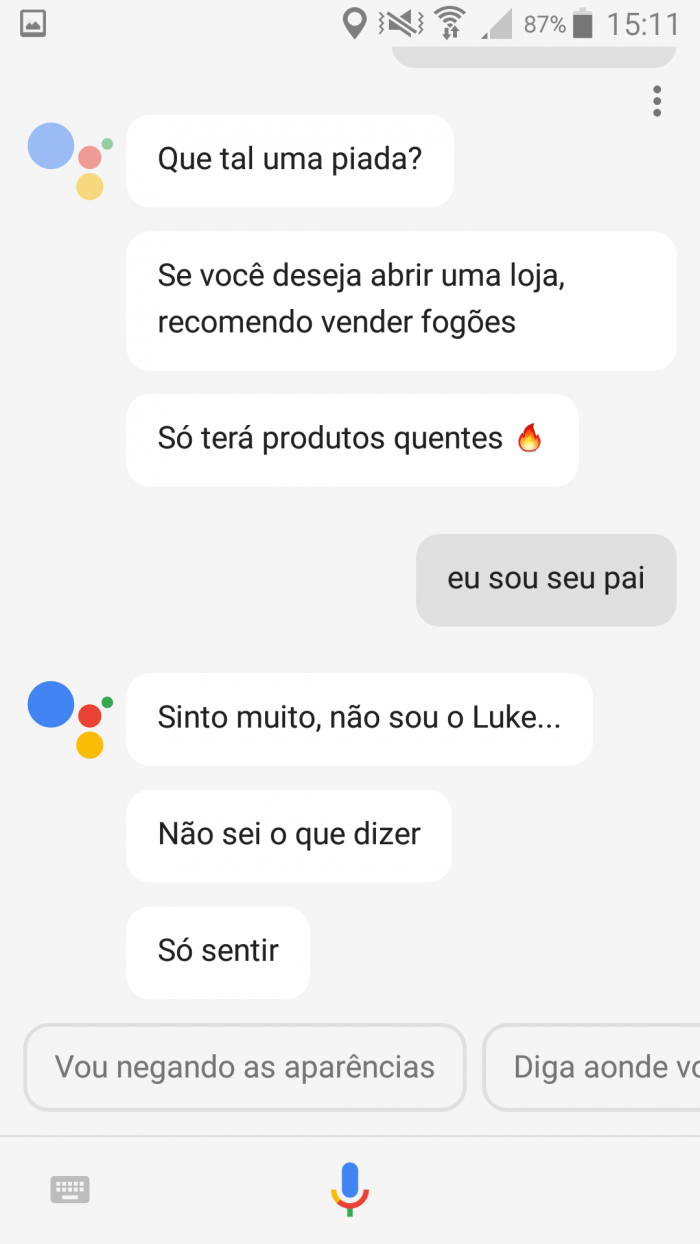
Task: Activate the microphone to speak
Action: click(x=350, y=1188)
